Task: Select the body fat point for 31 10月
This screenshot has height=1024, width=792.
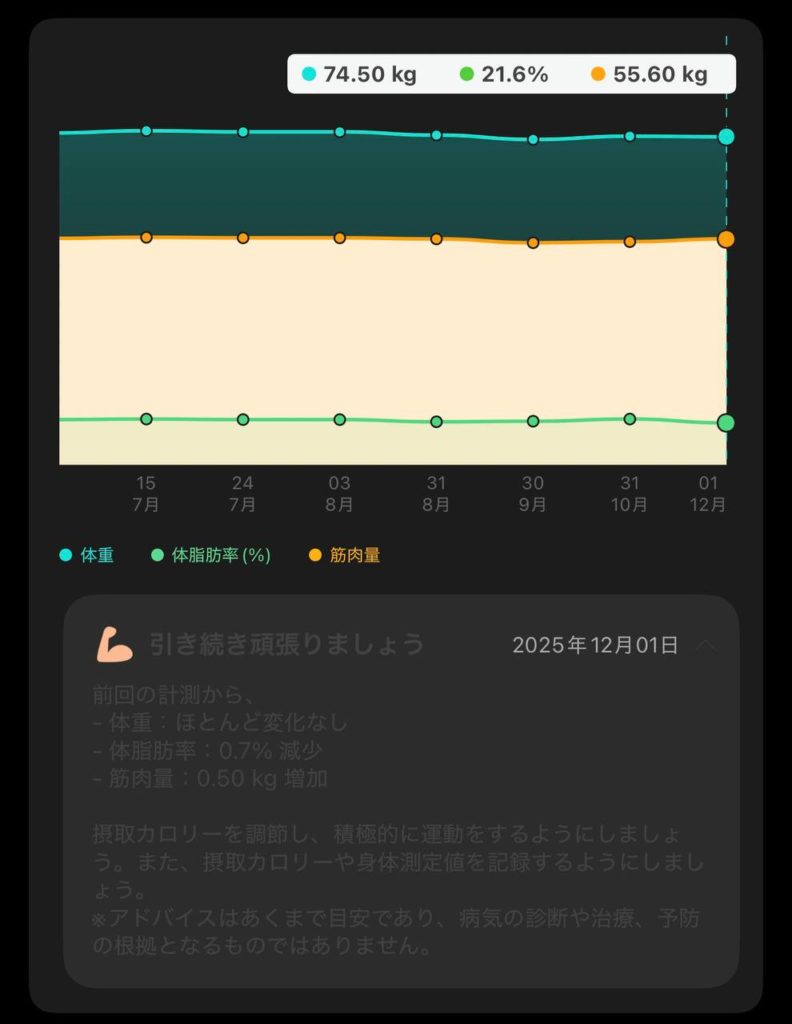Action: click(630, 419)
